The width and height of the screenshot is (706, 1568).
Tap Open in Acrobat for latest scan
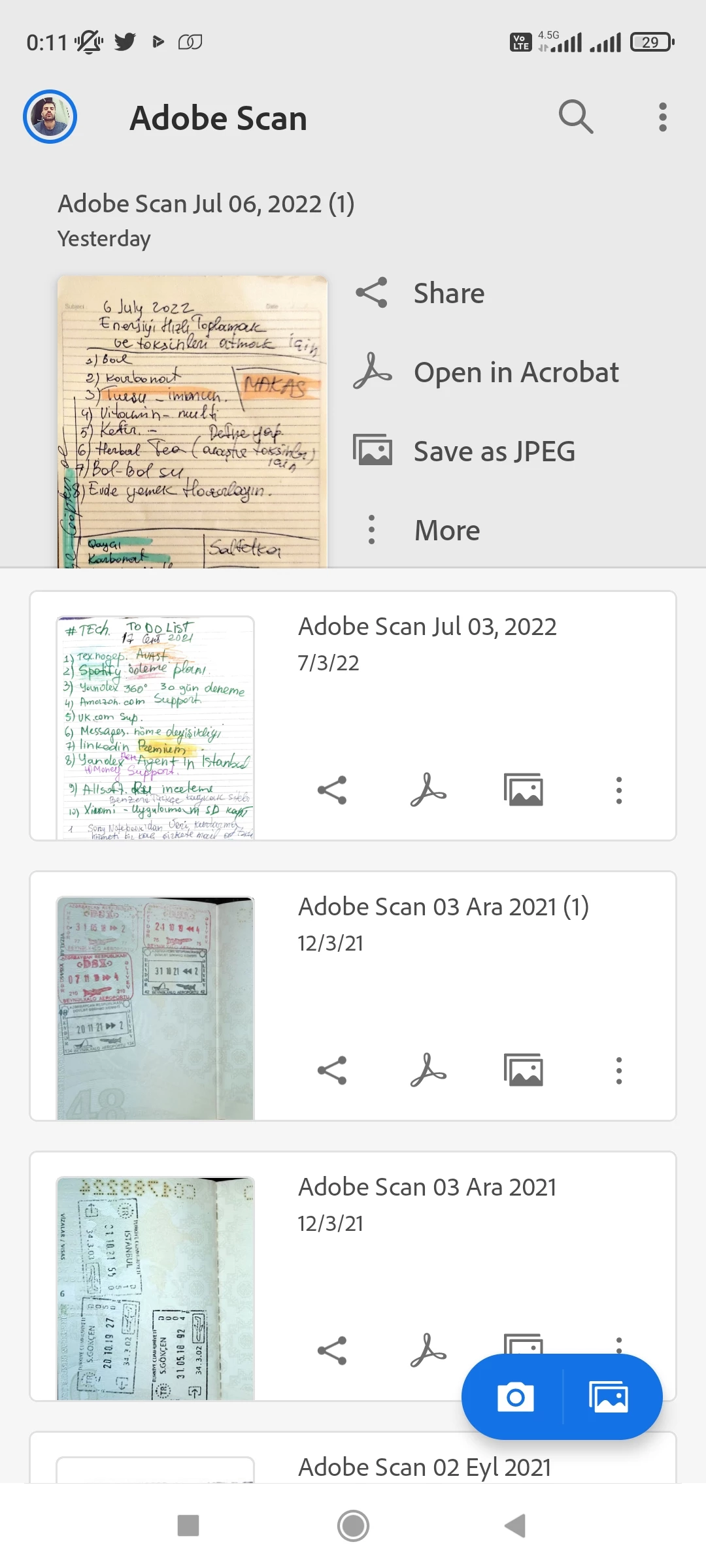[486, 372]
